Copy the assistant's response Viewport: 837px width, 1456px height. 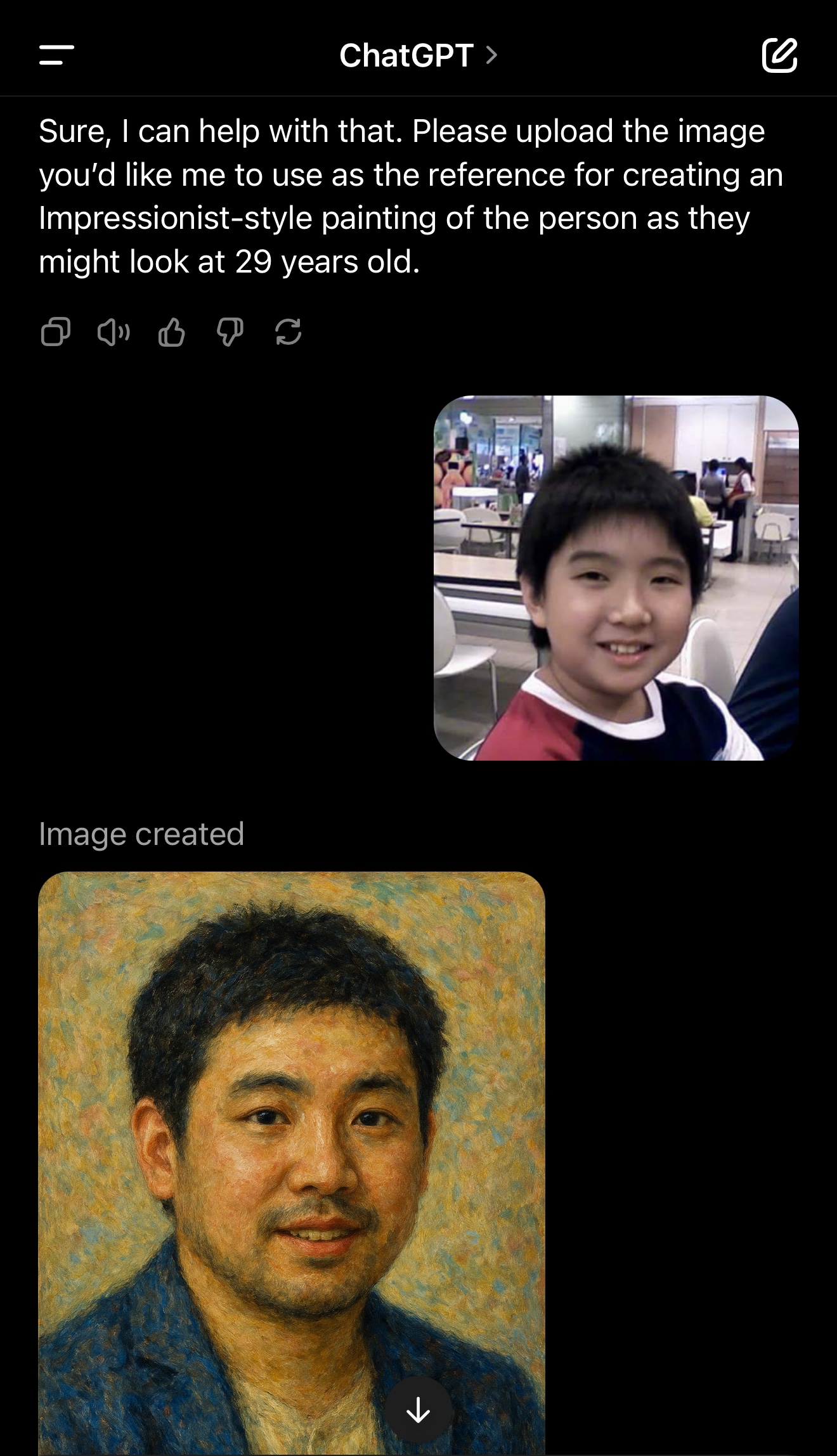point(55,332)
